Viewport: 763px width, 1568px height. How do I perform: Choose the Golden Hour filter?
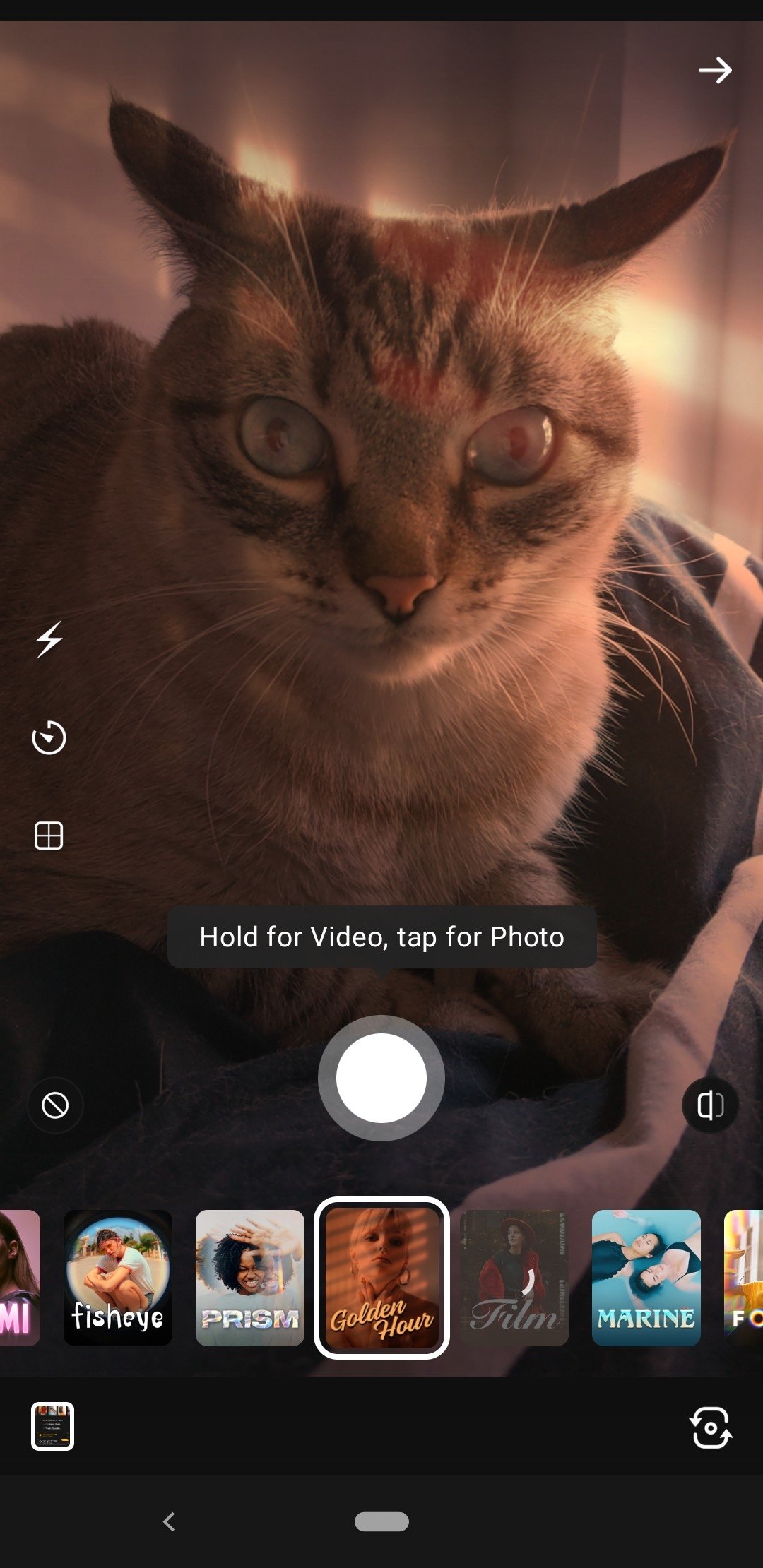coord(381,1278)
